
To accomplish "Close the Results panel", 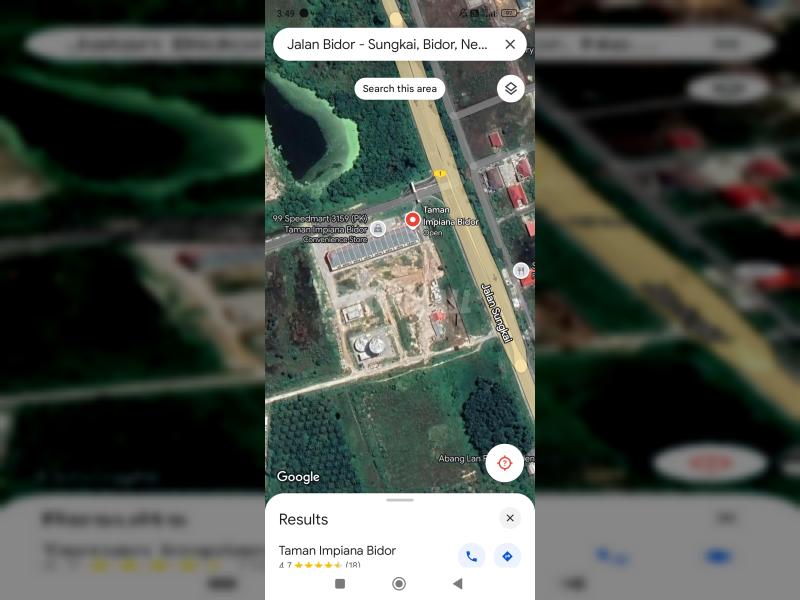I will [510, 518].
